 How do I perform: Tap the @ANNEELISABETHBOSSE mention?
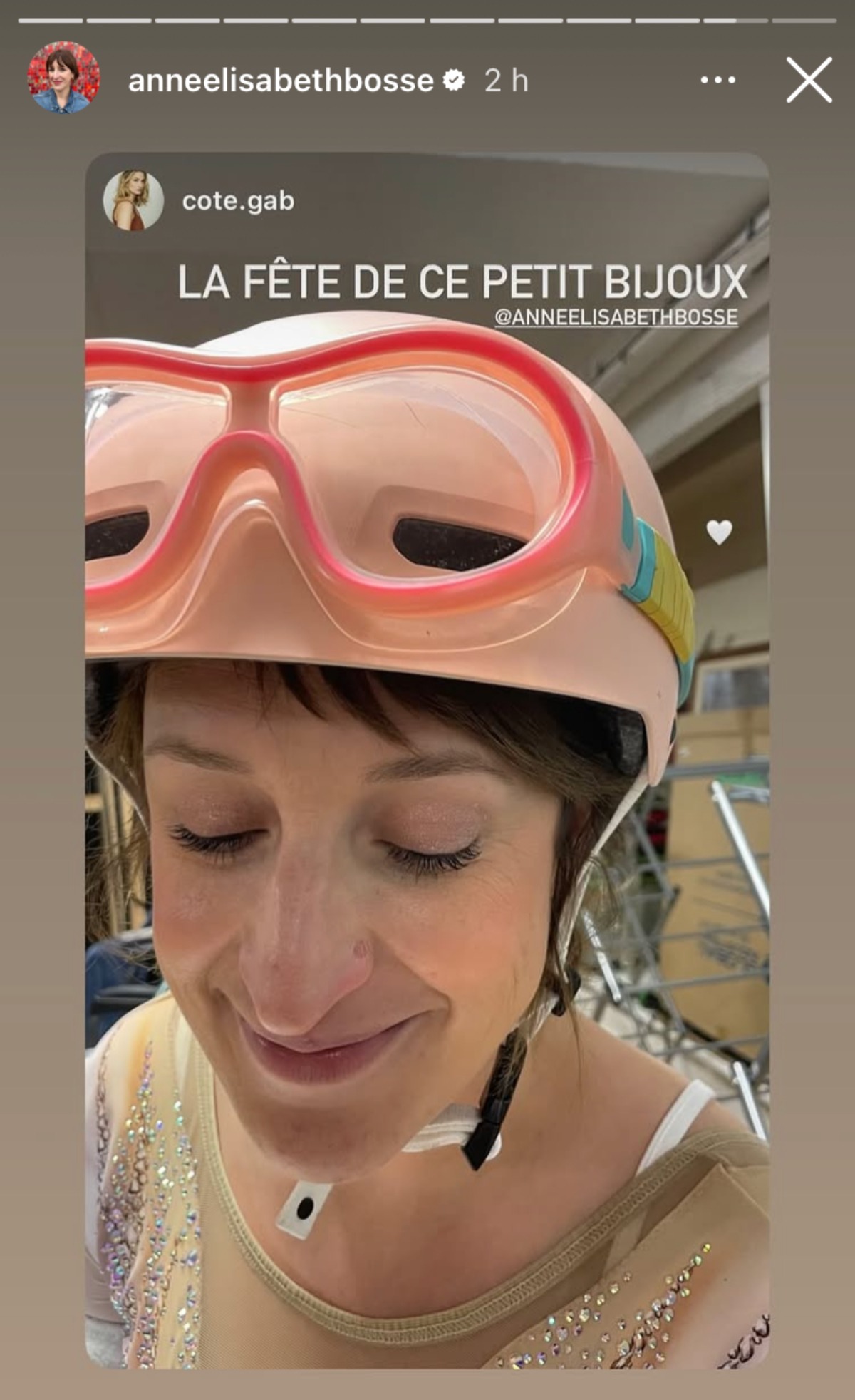616,317
